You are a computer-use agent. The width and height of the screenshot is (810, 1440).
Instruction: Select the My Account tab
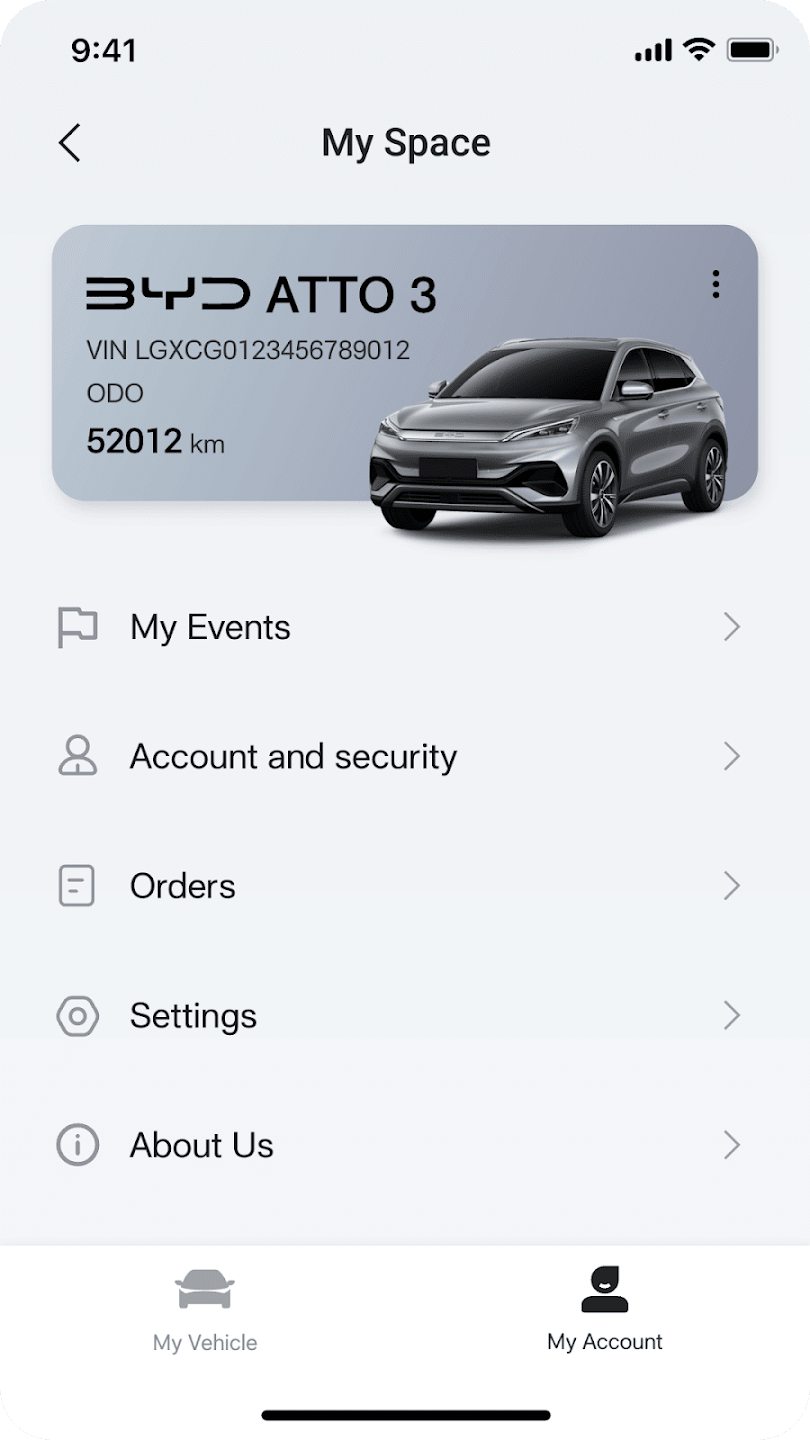pyautogui.click(x=605, y=1310)
